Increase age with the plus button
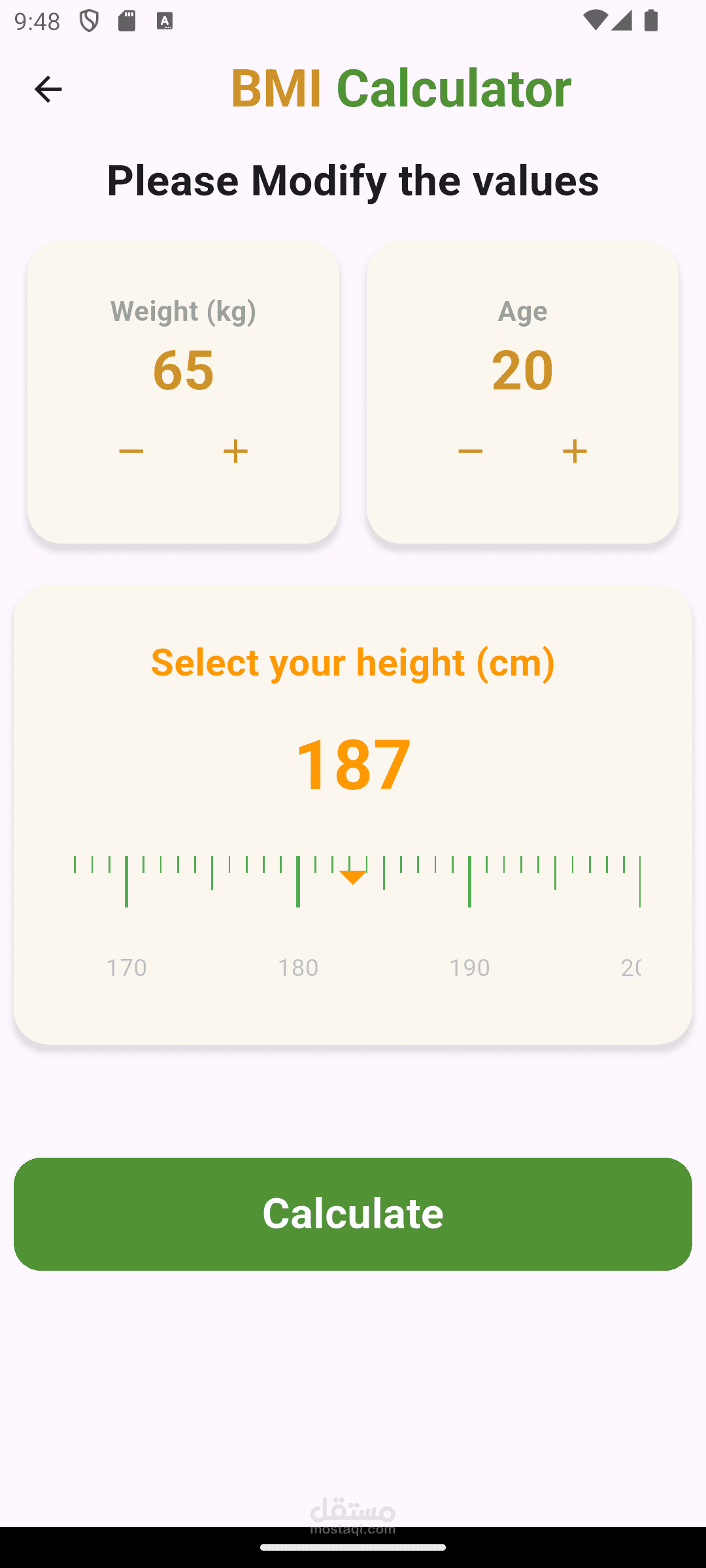 [x=575, y=451]
